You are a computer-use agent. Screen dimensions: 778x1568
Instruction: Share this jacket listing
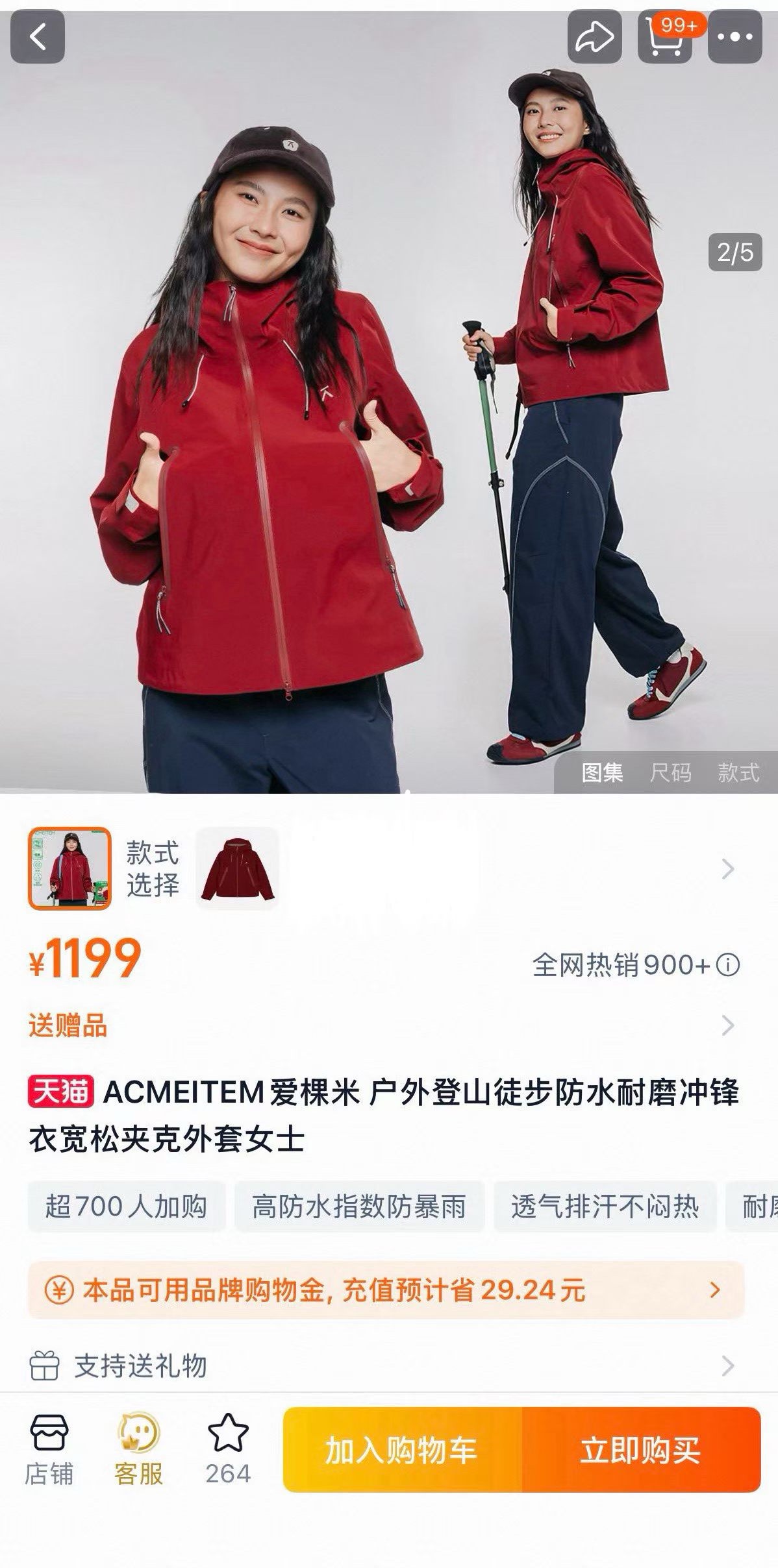595,36
